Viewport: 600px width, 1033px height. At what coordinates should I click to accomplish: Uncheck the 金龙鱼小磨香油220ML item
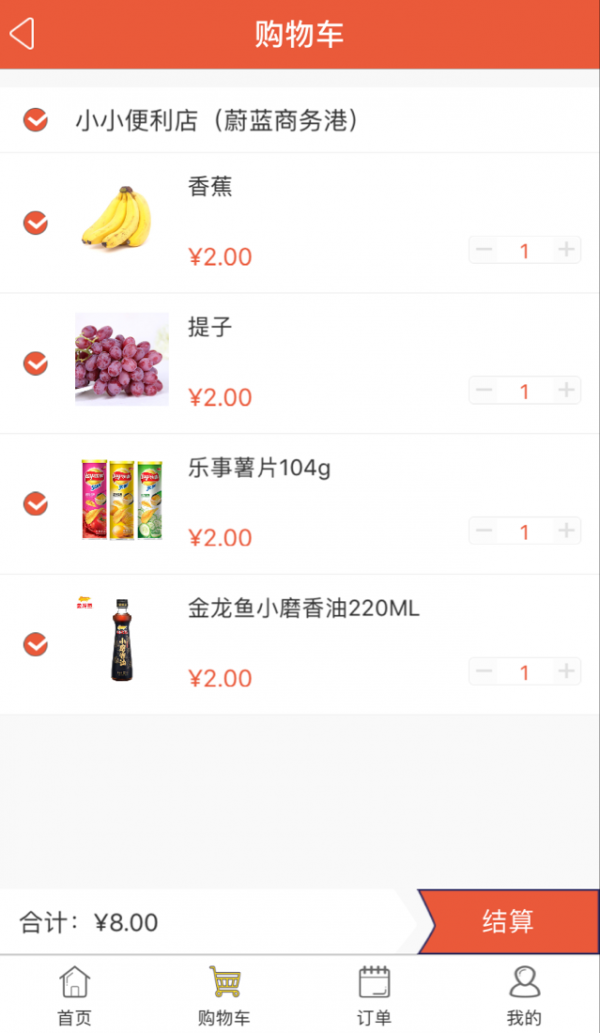click(x=35, y=644)
